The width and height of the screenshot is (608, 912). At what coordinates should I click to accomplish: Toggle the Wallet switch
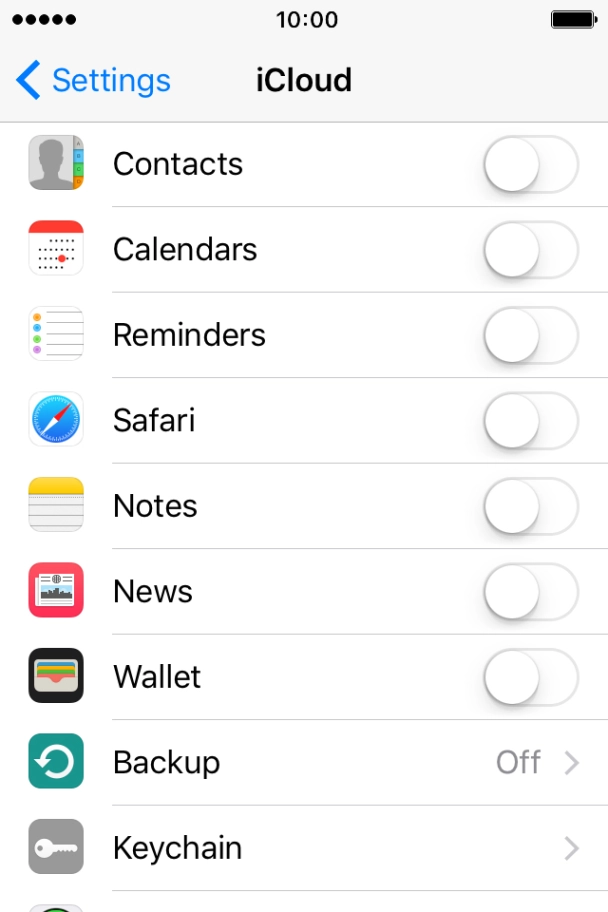[531, 677]
